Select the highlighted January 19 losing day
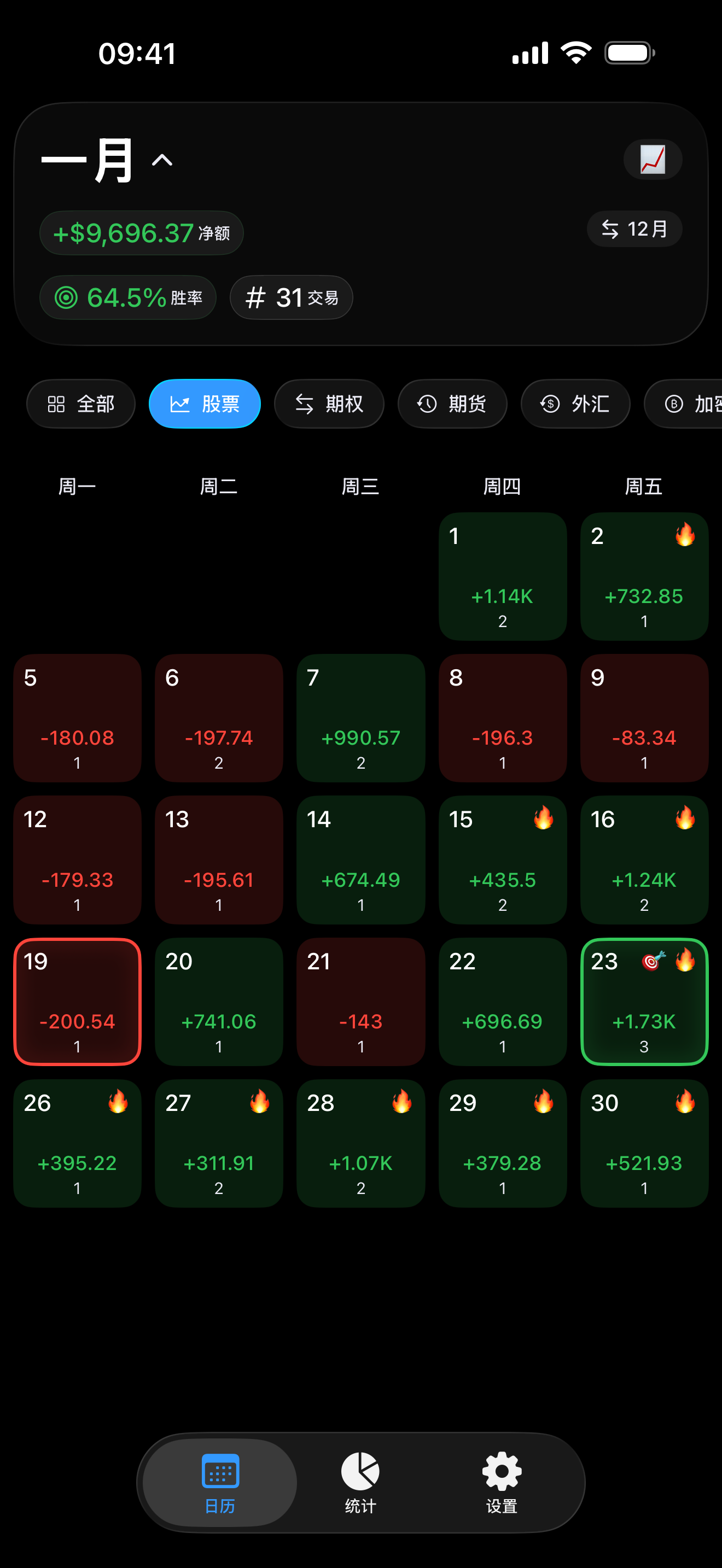 [77, 1002]
